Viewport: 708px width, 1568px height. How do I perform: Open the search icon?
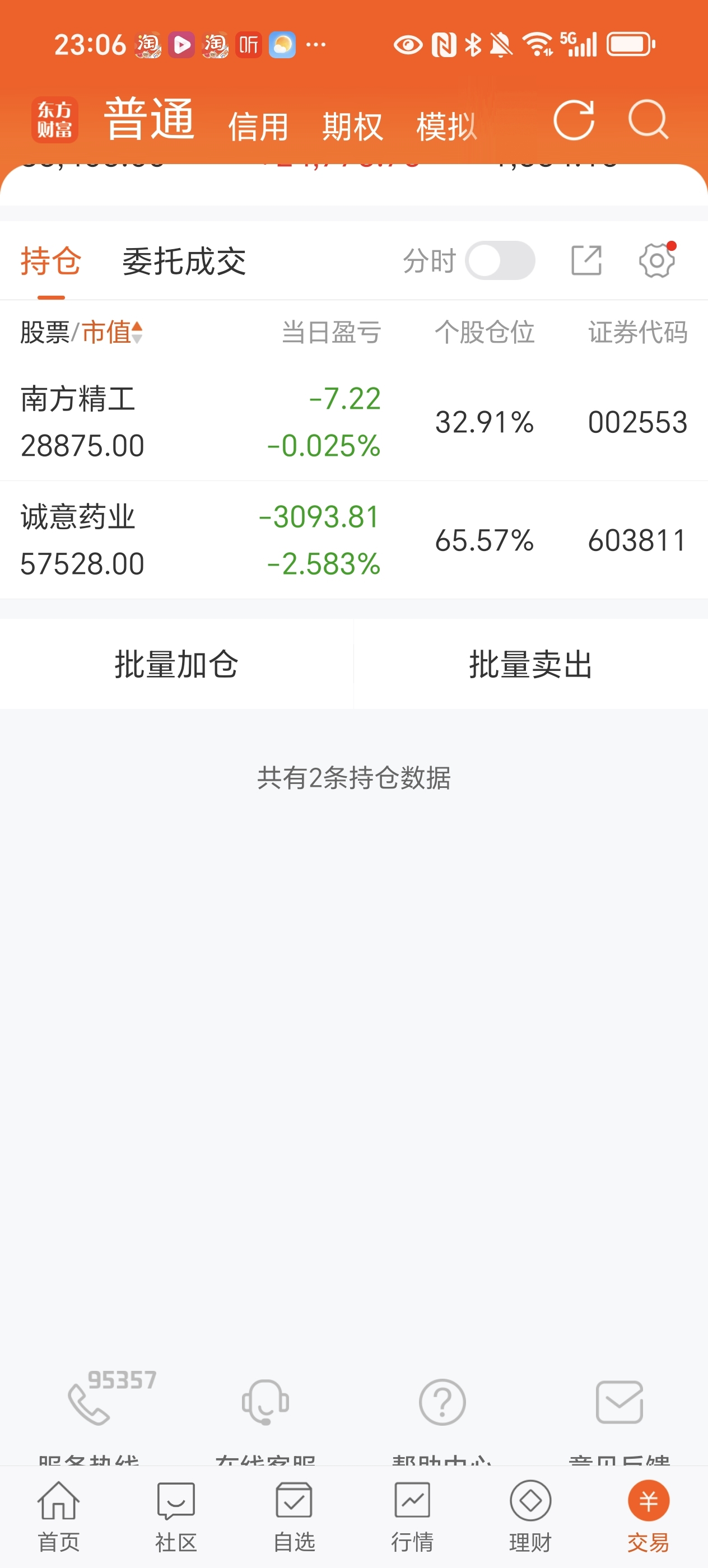point(648,120)
